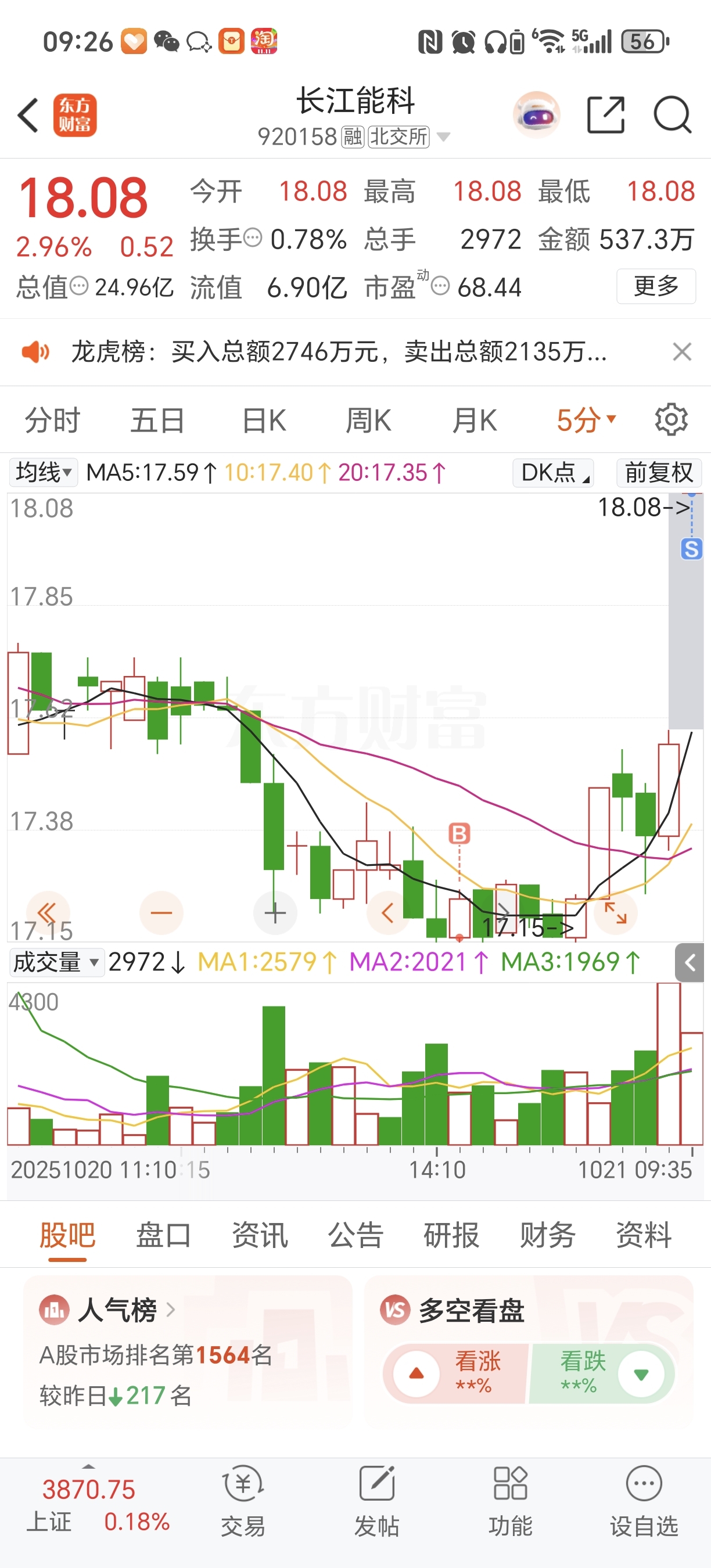Image resolution: width=711 pixels, height=1568 pixels.
Task: Switch to the 分时 chart
Action: pyautogui.click(x=52, y=420)
